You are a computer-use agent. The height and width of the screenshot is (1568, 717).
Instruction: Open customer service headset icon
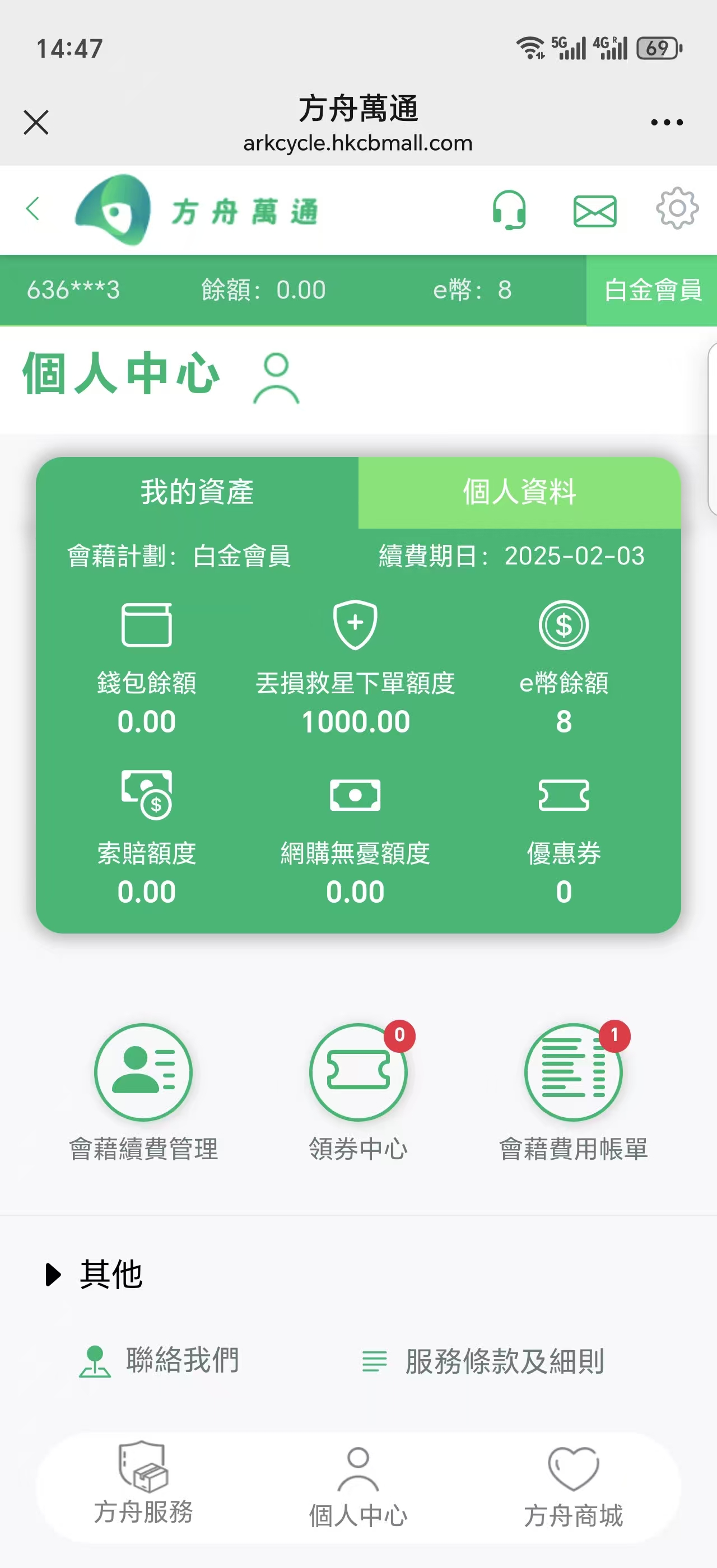(x=509, y=209)
